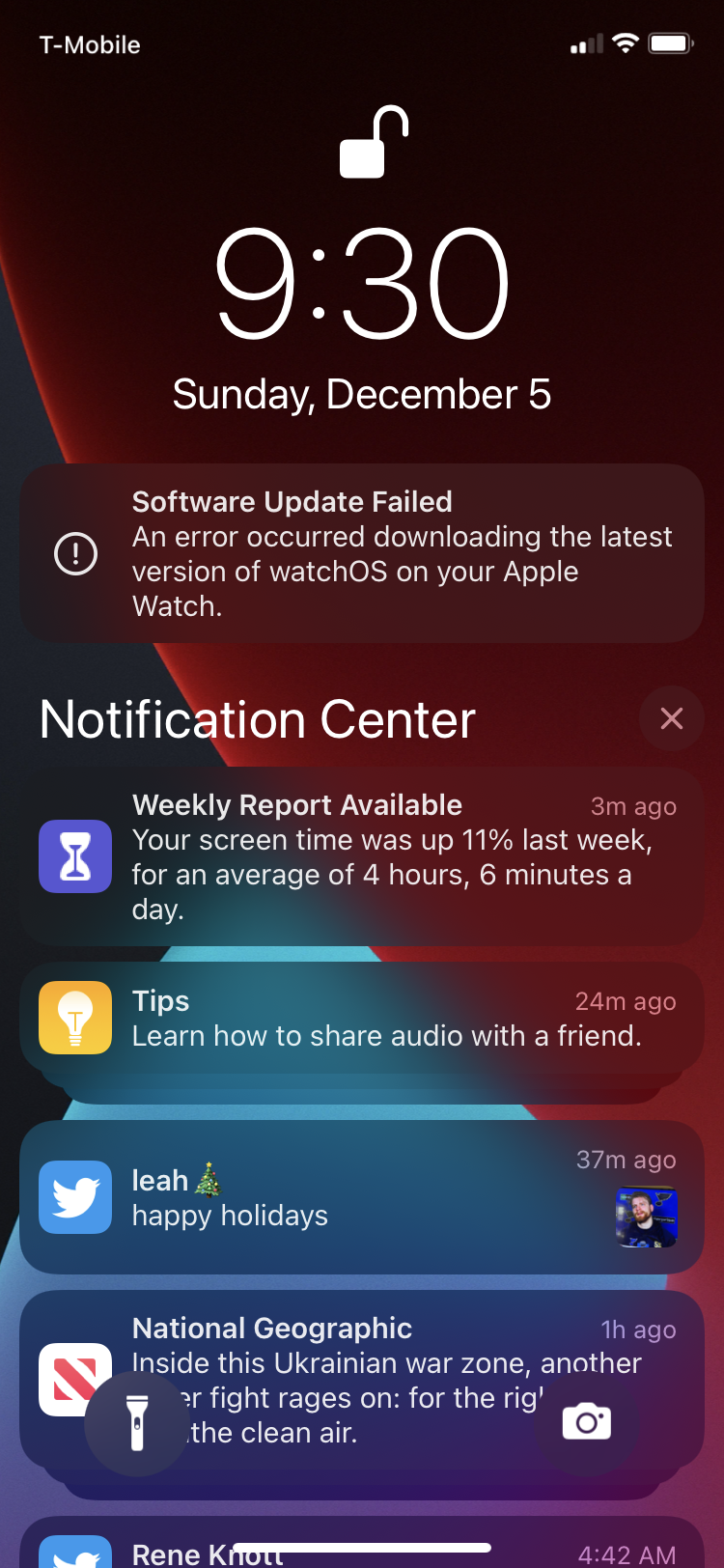This screenshot has height=1568, width=724.
Task: Open the Weekly Report Available notification
Action: [362, 856]
